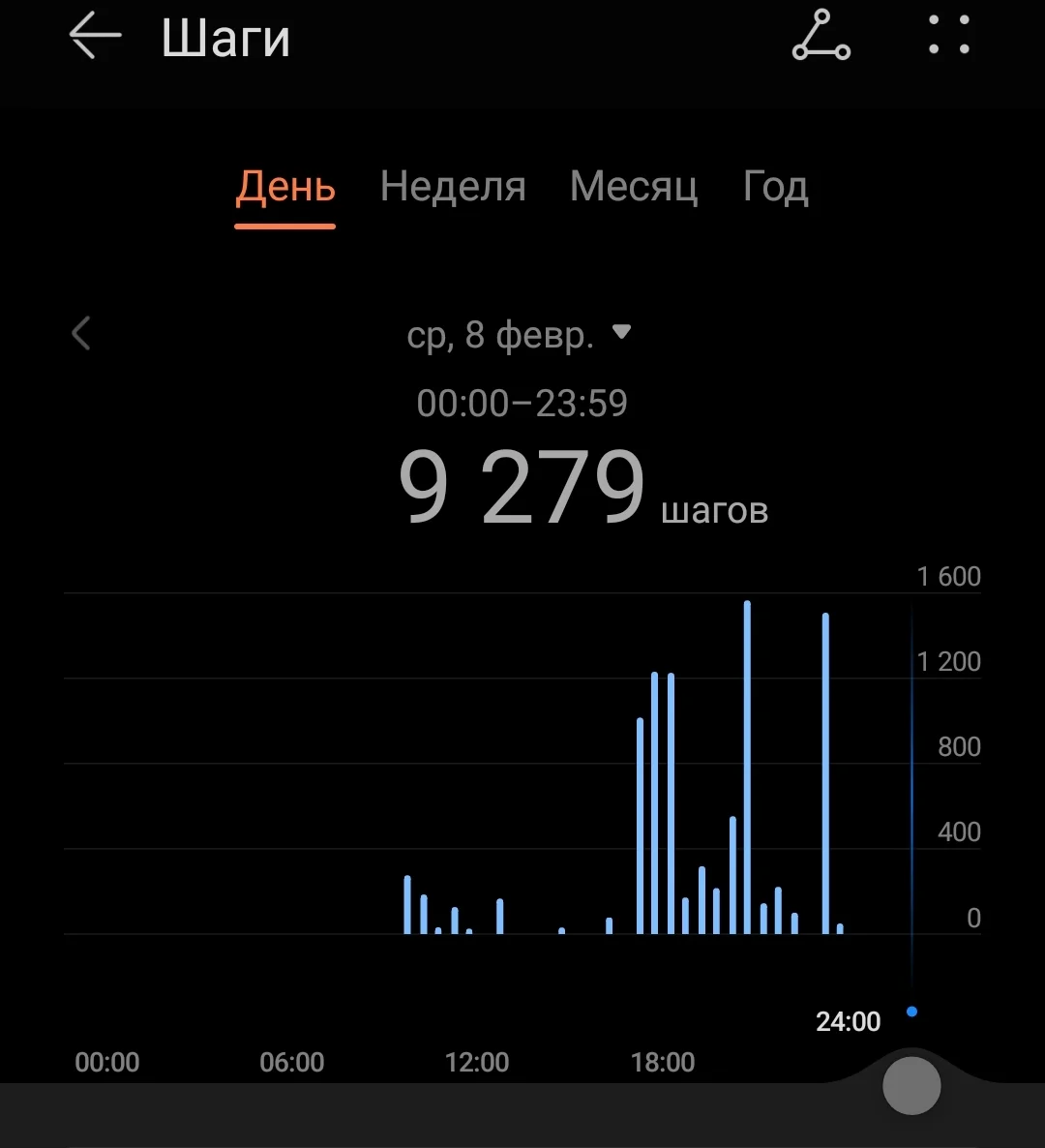Go back from the Шаги screen
This screenshot has width=1045, height=1148.
pos(95,37)
